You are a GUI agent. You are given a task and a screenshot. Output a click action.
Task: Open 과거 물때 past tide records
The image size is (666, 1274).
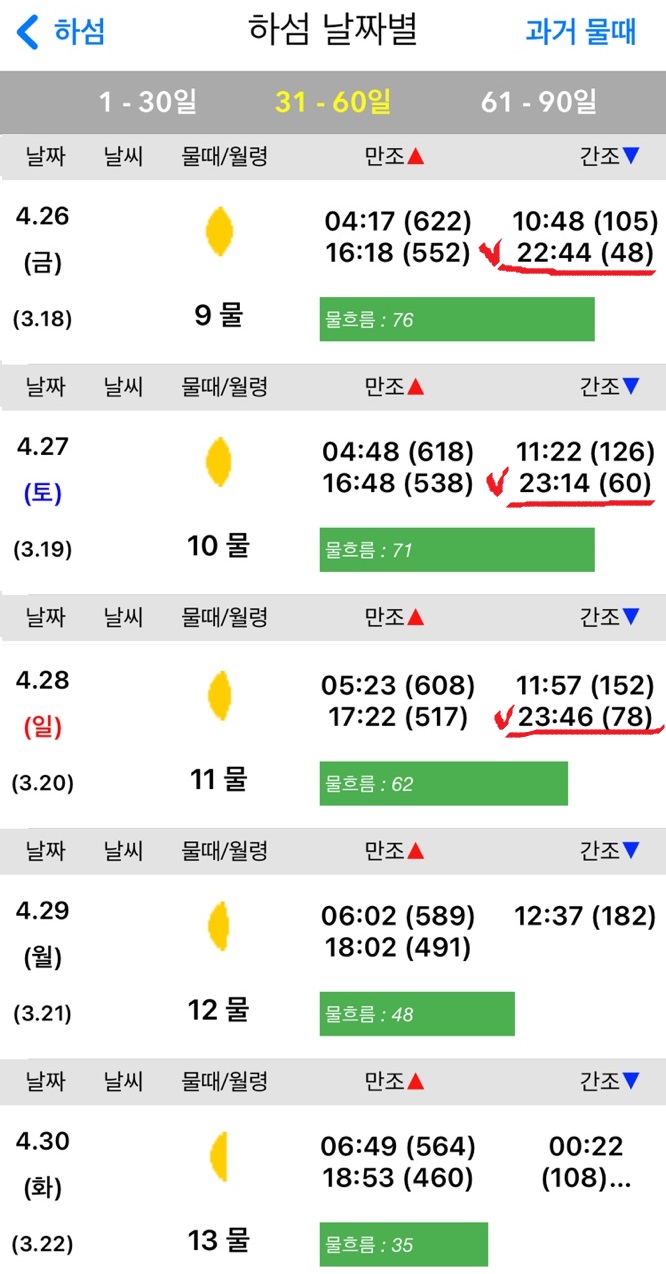click(x=581, y=31)
